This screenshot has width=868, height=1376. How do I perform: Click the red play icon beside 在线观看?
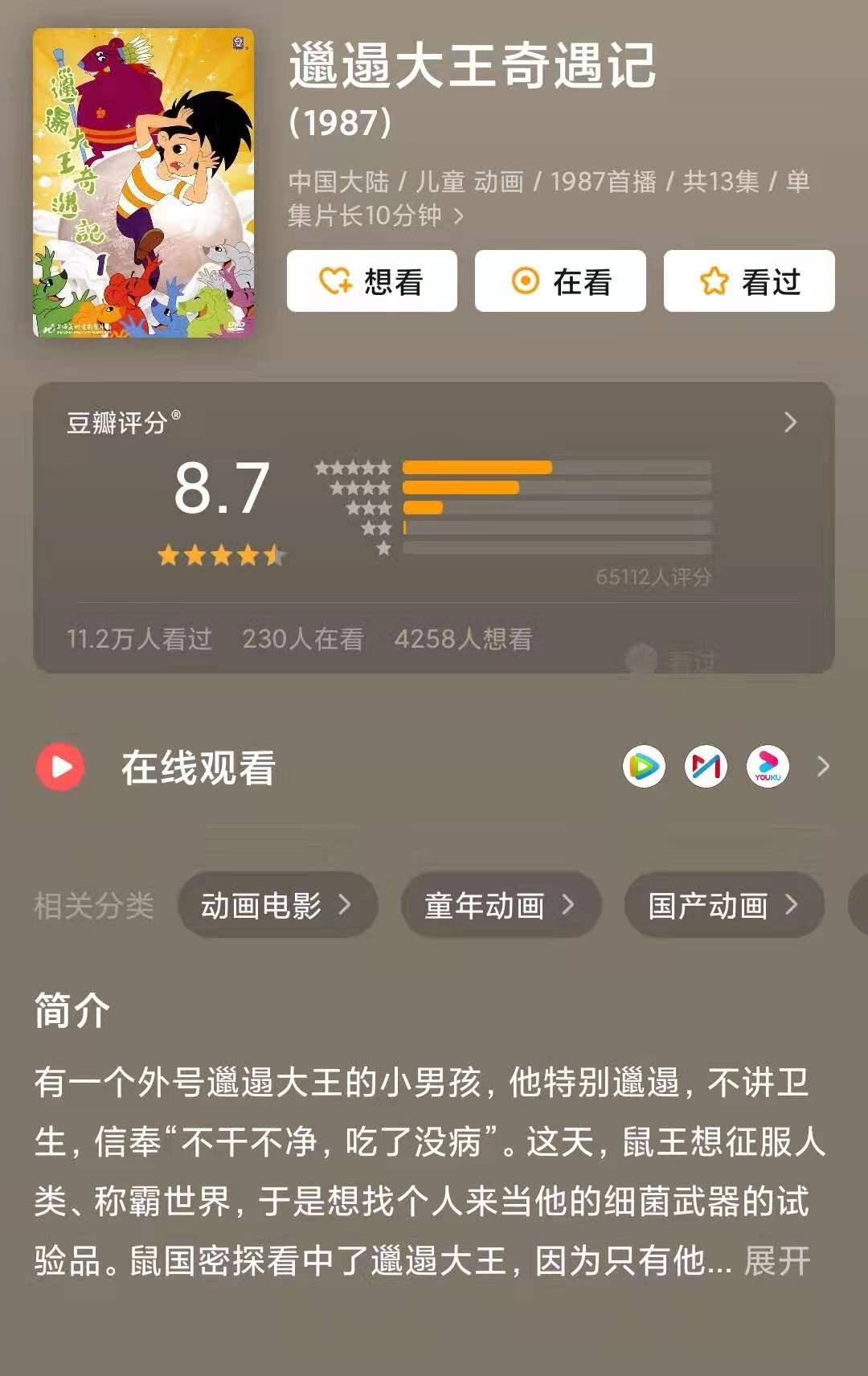click(x=60, y=767)
